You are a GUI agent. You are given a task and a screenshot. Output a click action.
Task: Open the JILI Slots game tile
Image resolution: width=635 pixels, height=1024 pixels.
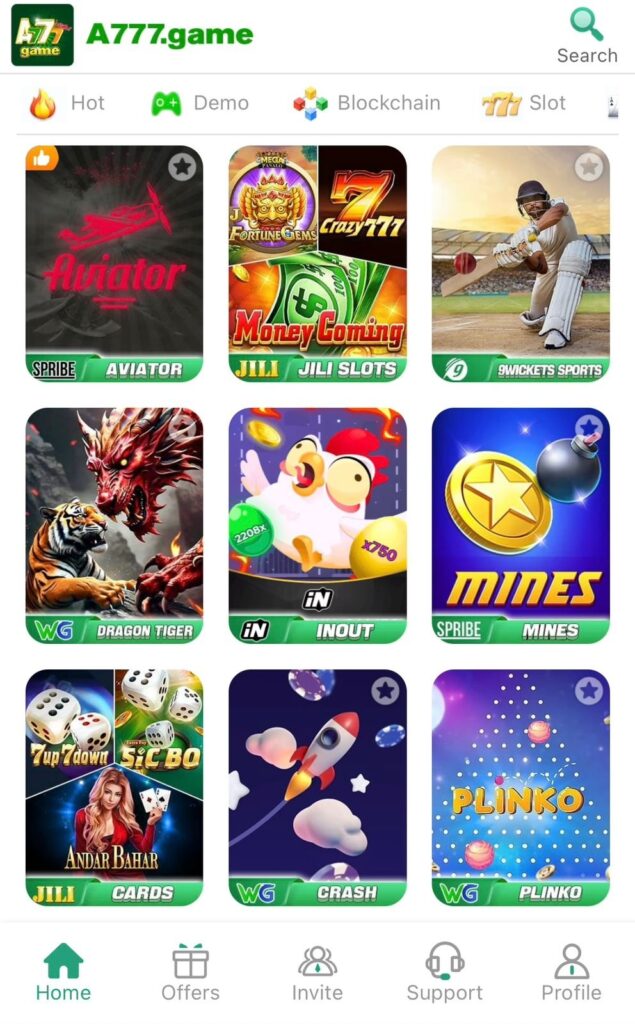tap(317, 265)
